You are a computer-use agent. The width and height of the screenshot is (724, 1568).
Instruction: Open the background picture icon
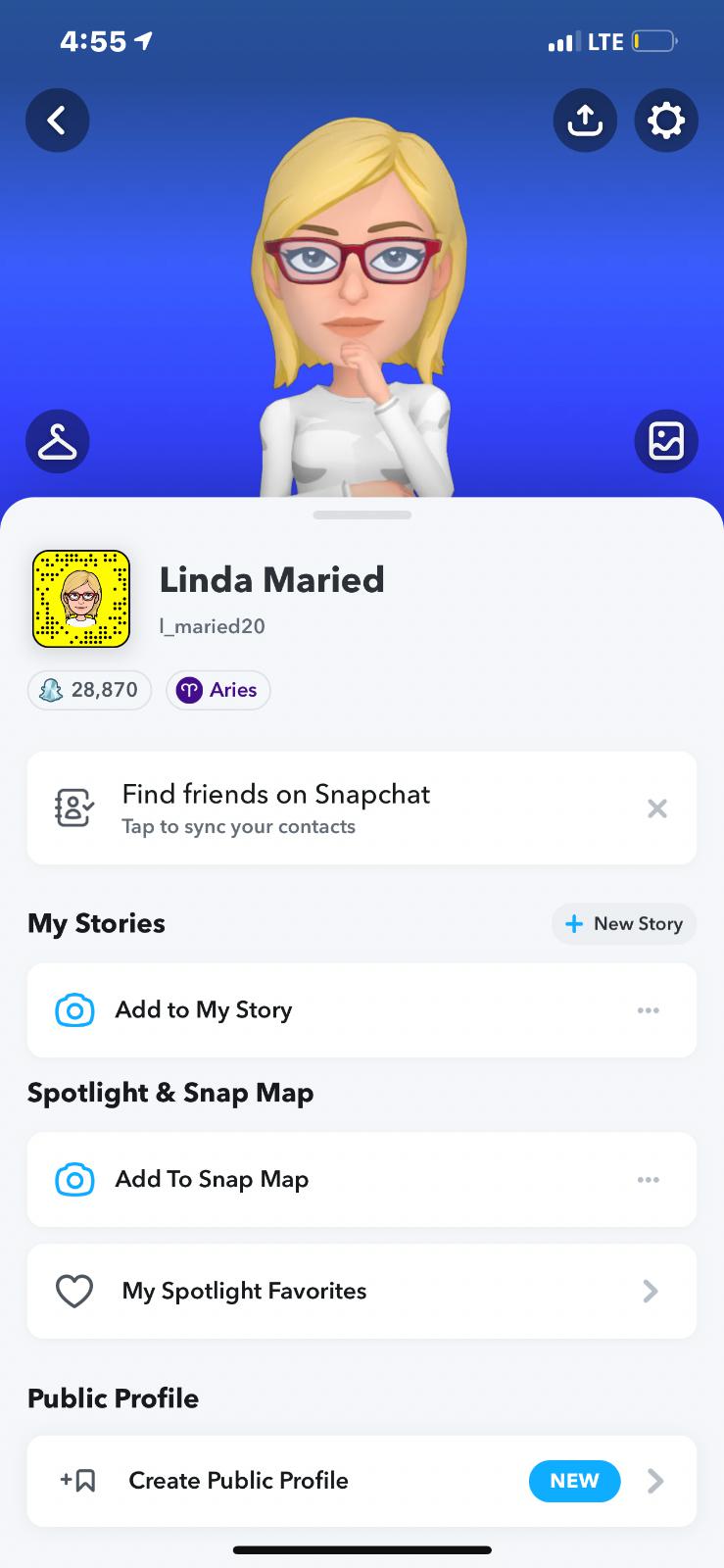(666, 441)
